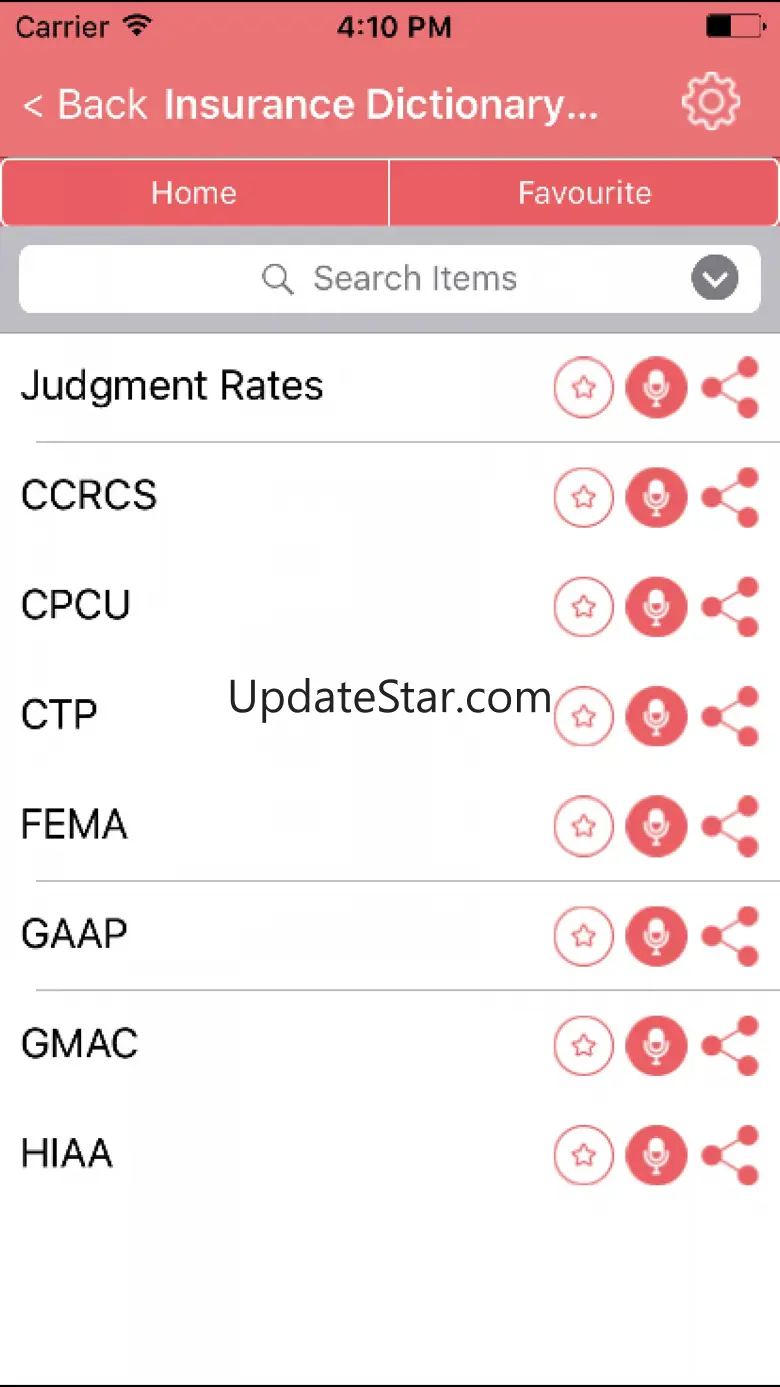This screenshot has height=1387, width=780.
Task: Open the FEMA entry
Action: tap(75, 825)
